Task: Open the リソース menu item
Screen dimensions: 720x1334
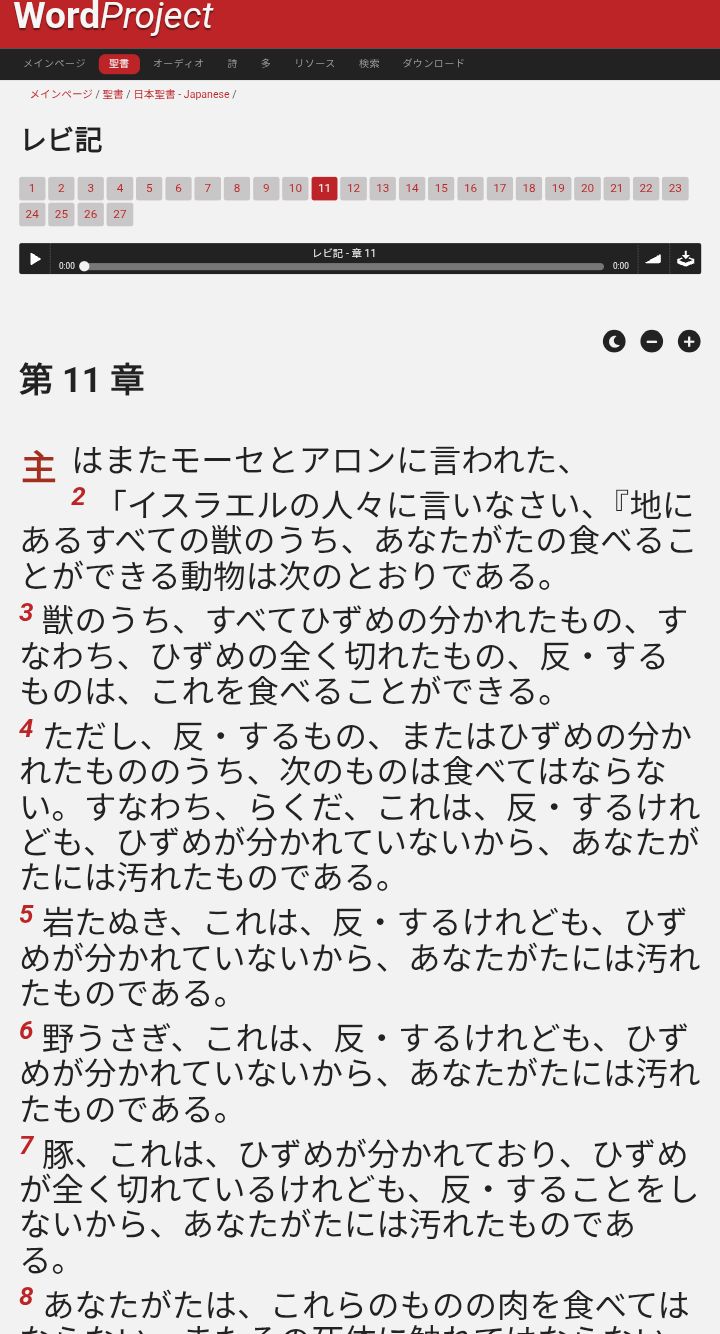Action: (x=314, y=64)
